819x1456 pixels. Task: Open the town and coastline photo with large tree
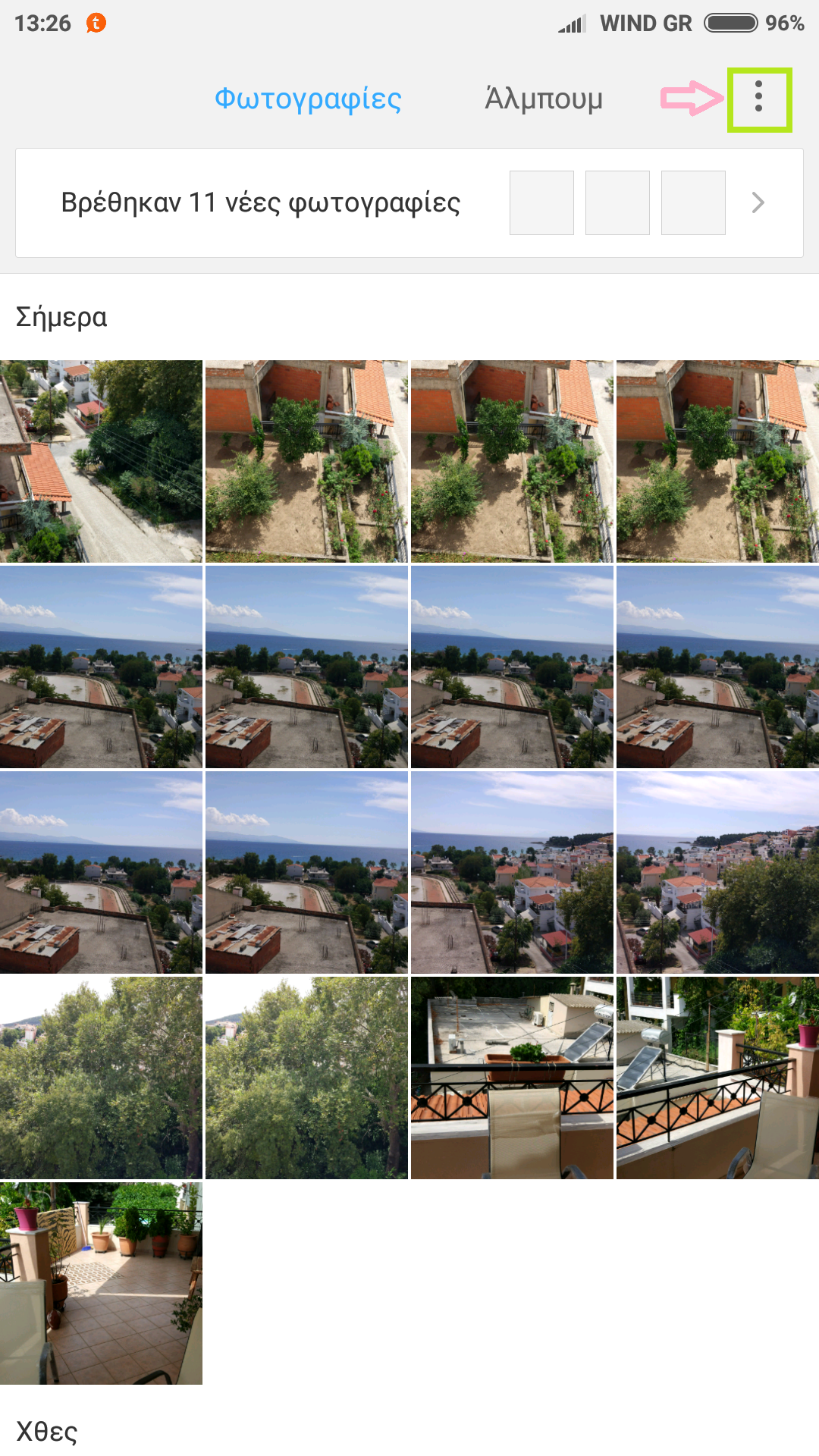point(717,872)
